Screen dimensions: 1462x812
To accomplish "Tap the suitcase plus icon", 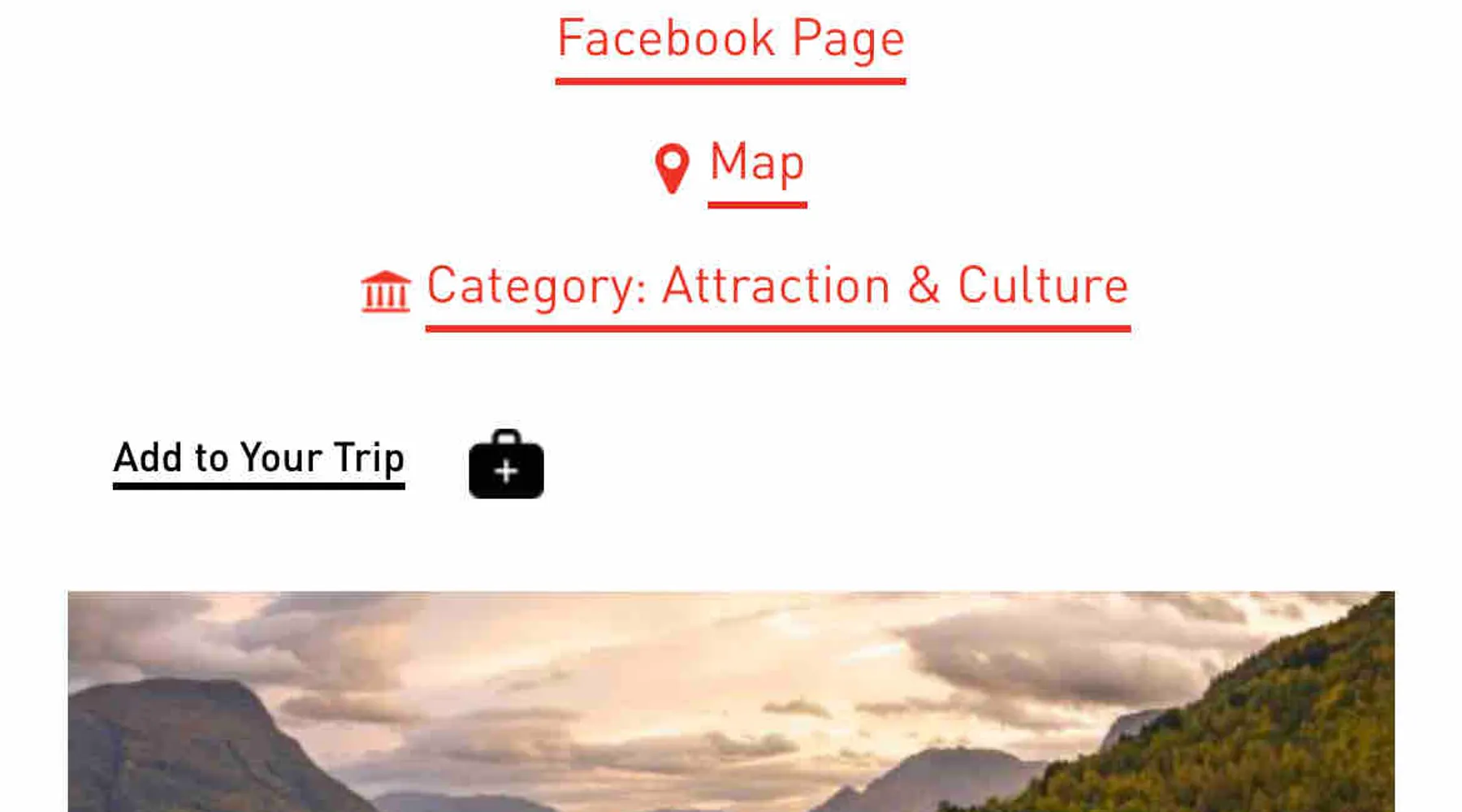I will pos(506,464).
